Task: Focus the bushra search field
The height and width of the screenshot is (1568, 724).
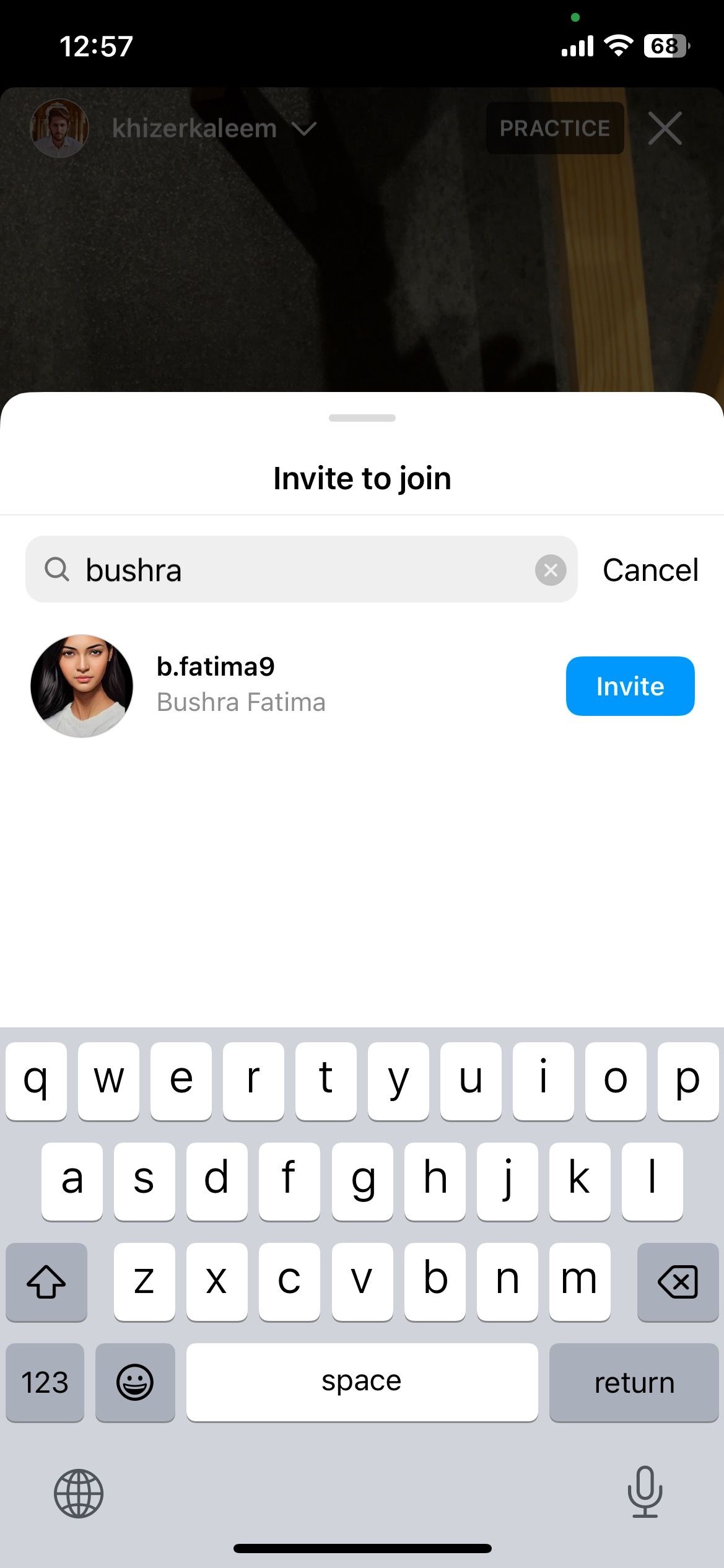Action: [301, 569]
